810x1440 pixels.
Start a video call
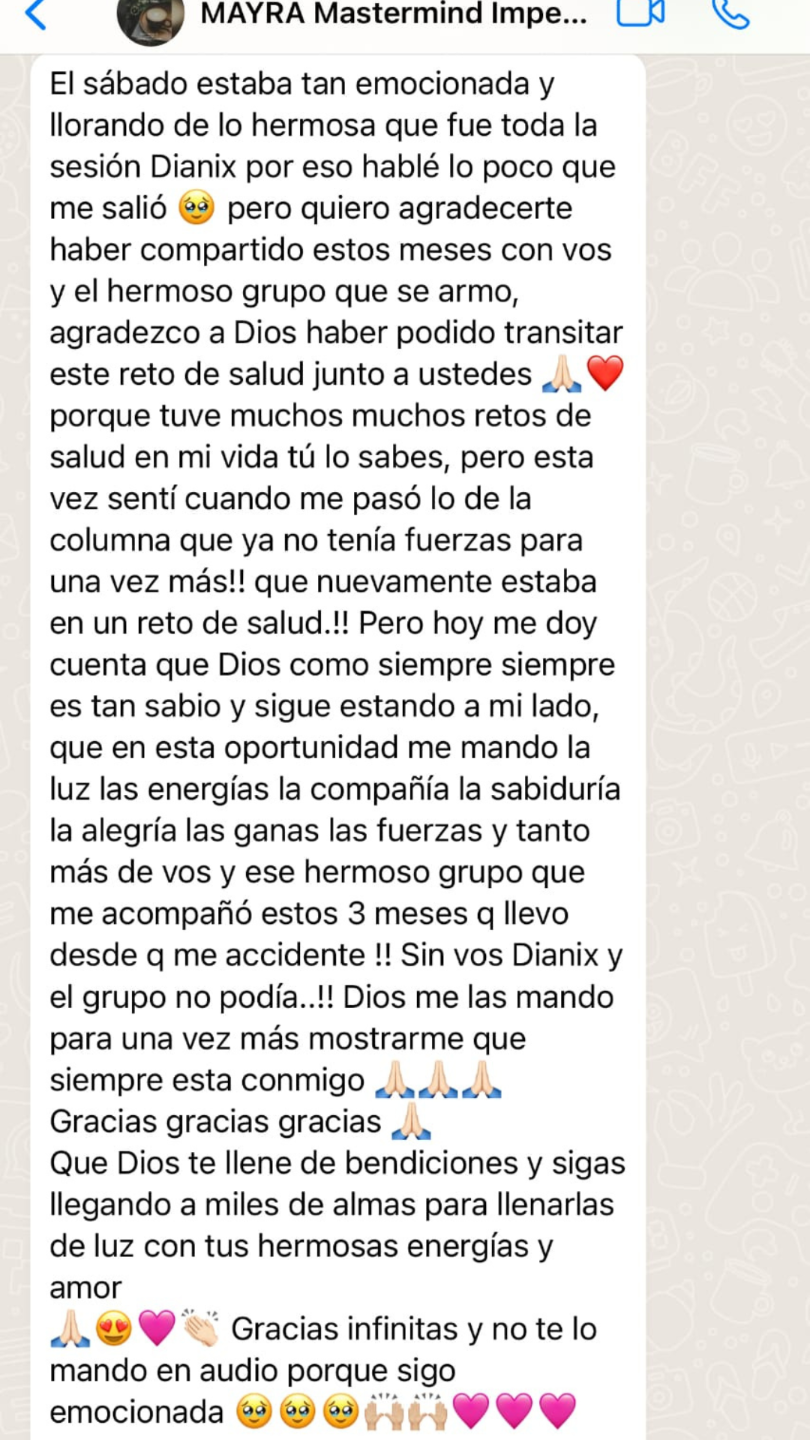640,13
